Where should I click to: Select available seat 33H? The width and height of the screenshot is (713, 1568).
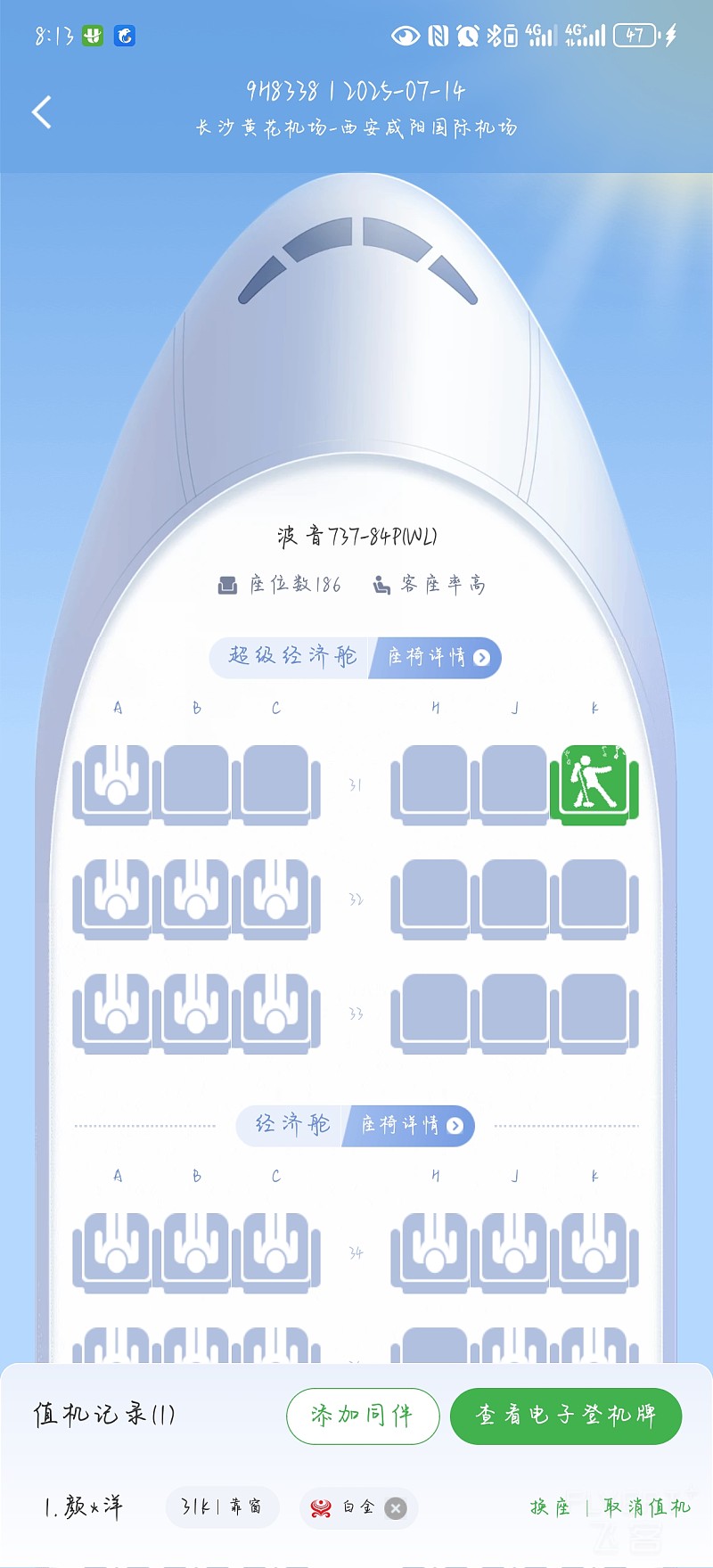[435, 1010]
